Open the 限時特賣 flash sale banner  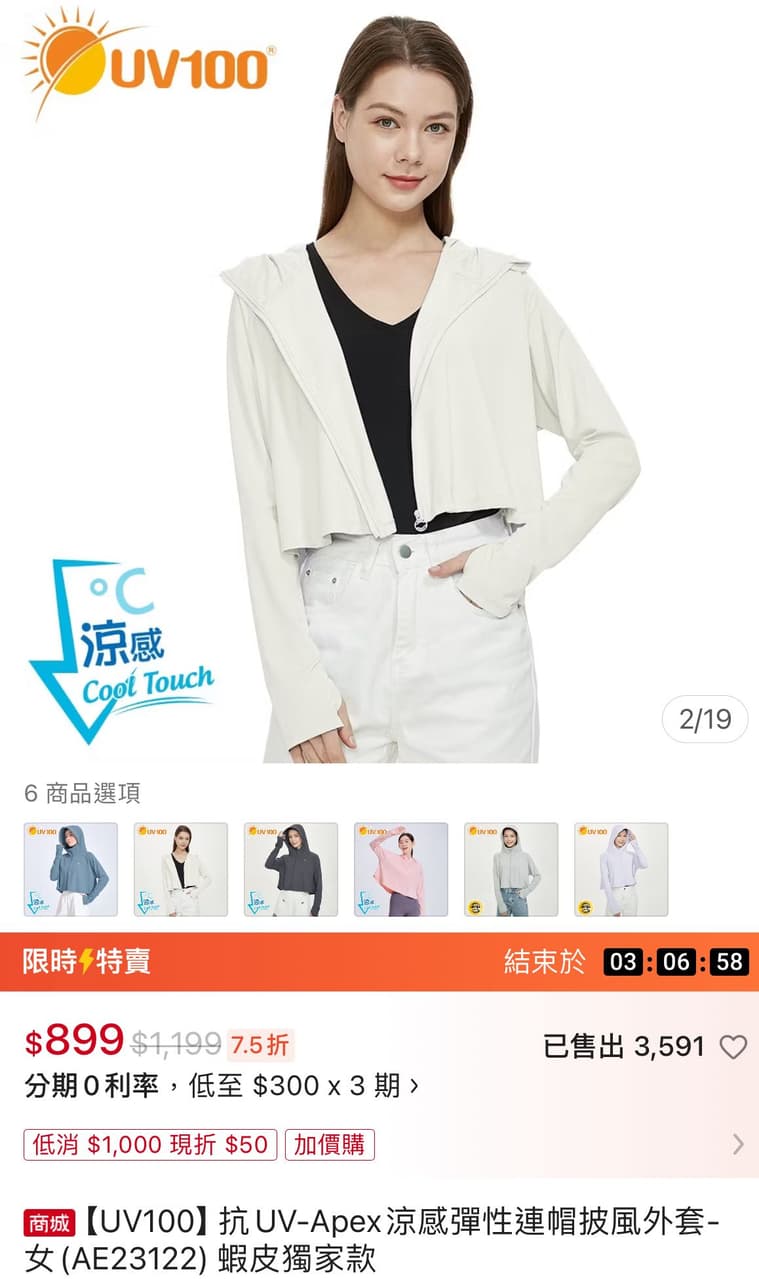coord(88,962)
